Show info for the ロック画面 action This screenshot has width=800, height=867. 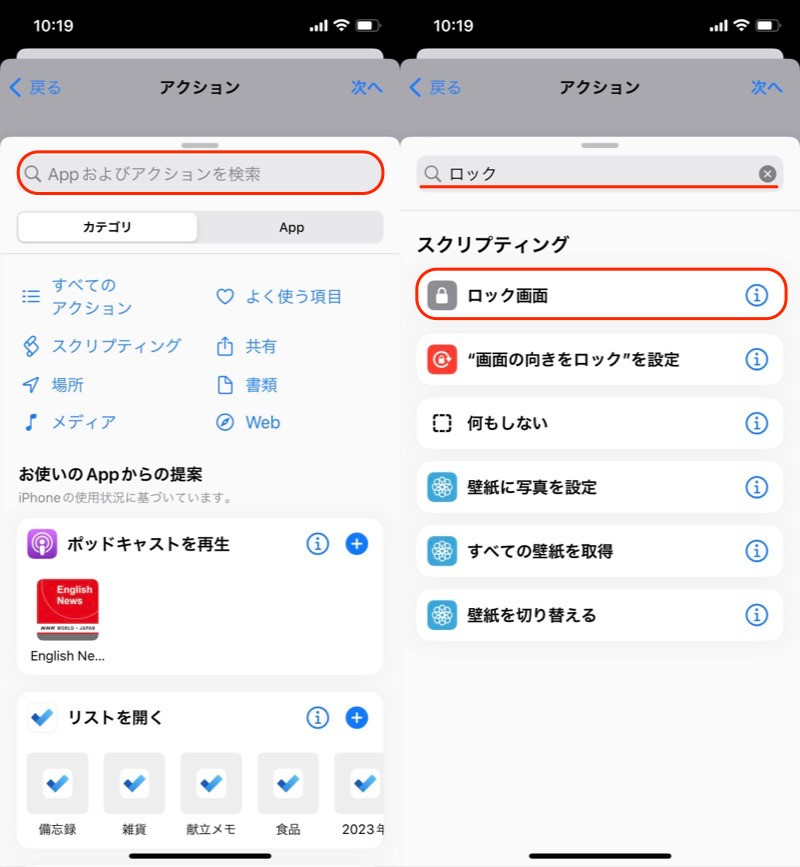(x=757, y=295)
